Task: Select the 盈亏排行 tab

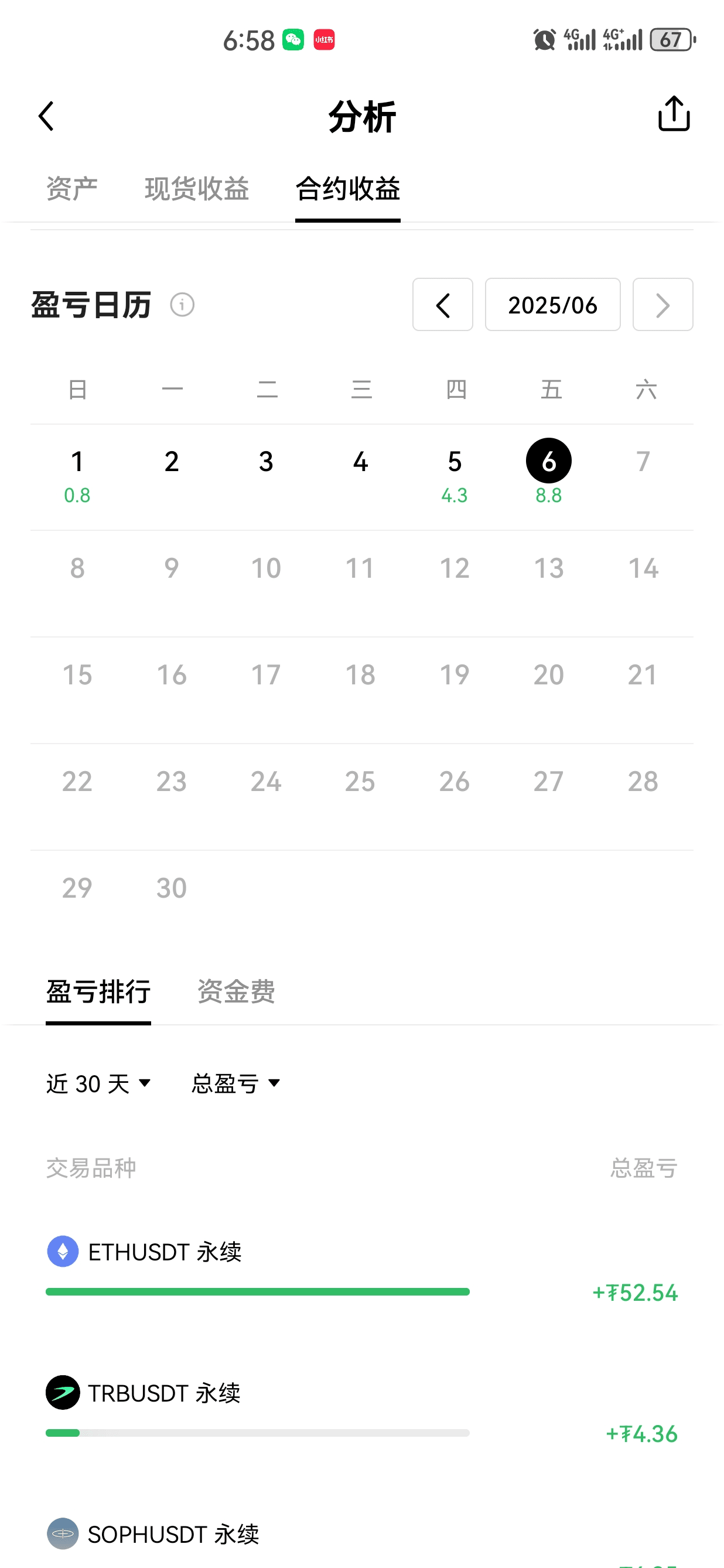Action: point(98,991)
